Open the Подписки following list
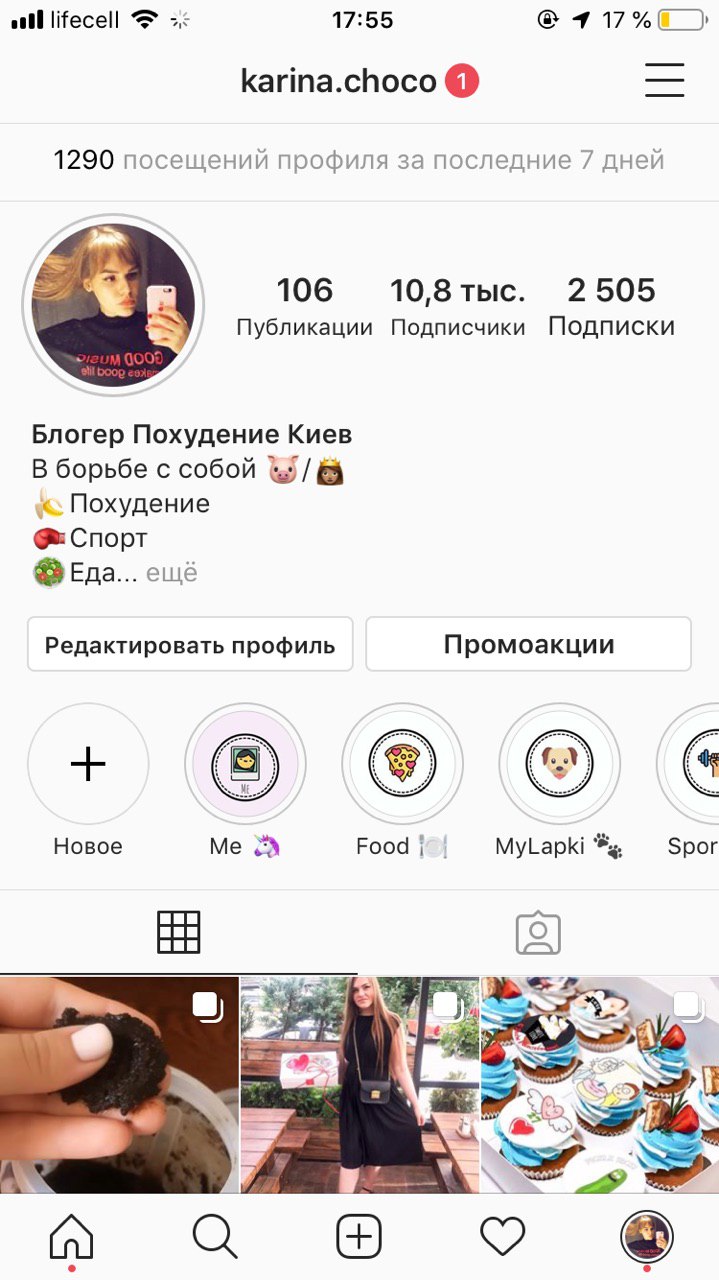Viewport: 719px width, 1280px height. 611,307
